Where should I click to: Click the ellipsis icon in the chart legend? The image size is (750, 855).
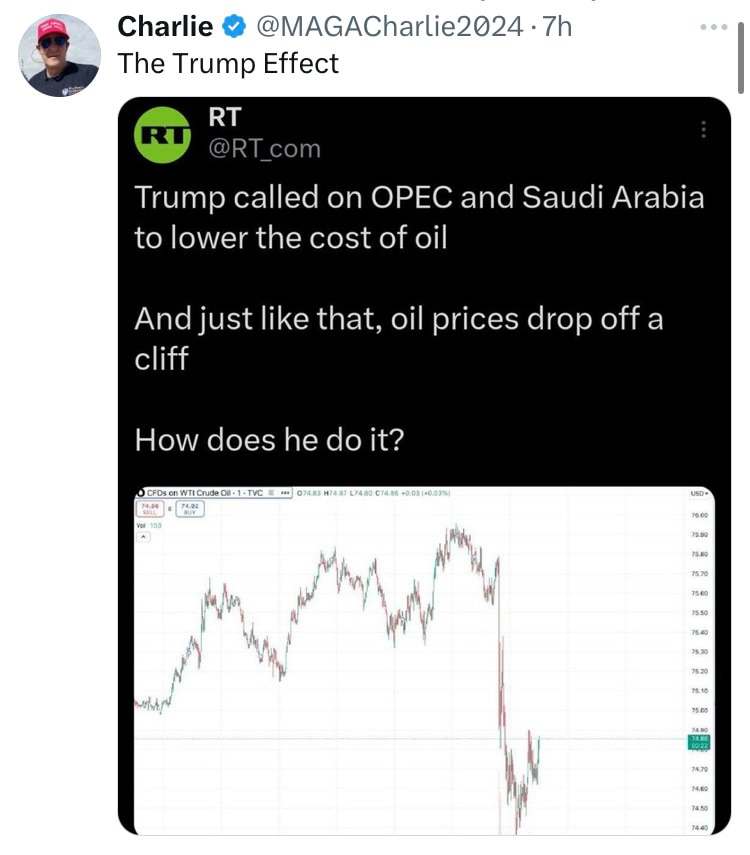[285, 492]
